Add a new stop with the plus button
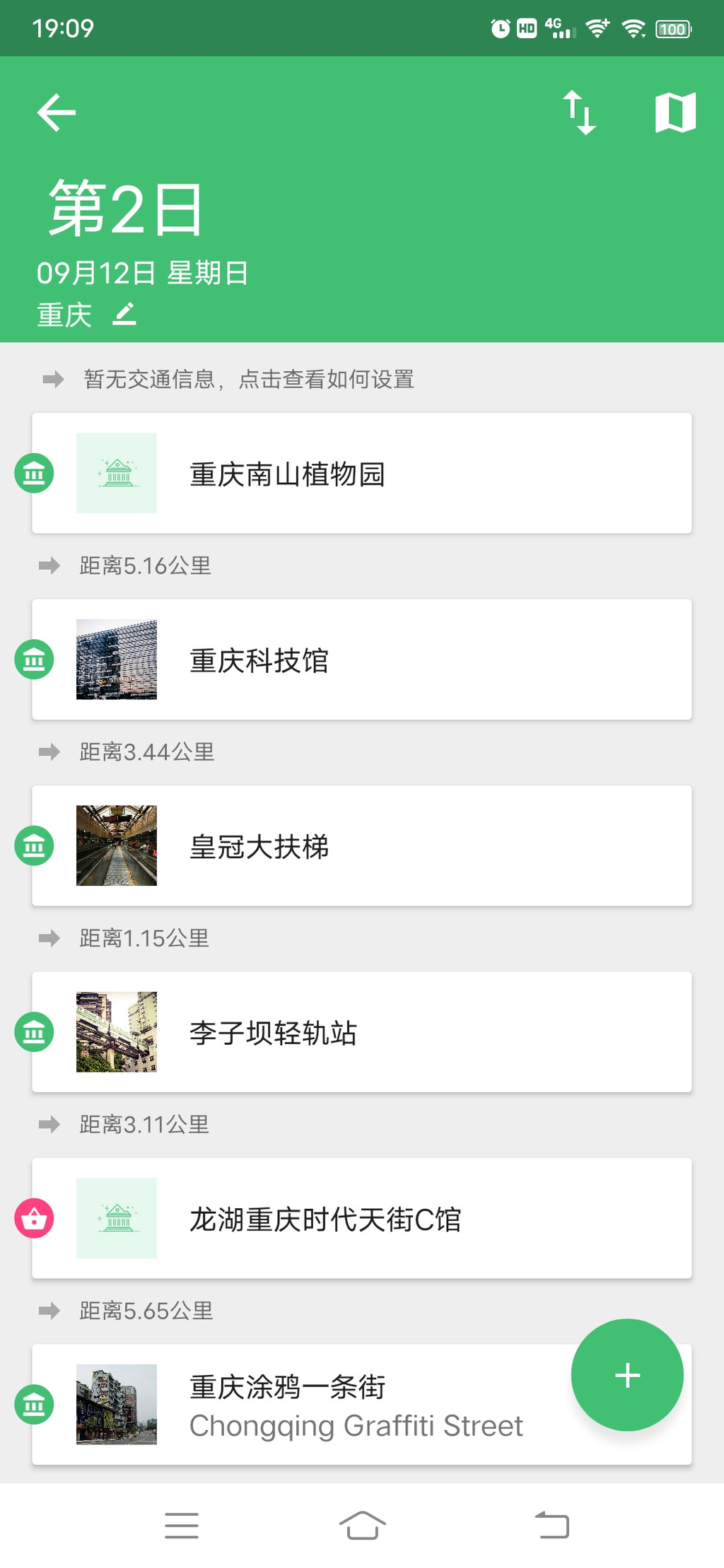Screen dimensions: 724x1568 (x=627, y=1375)
